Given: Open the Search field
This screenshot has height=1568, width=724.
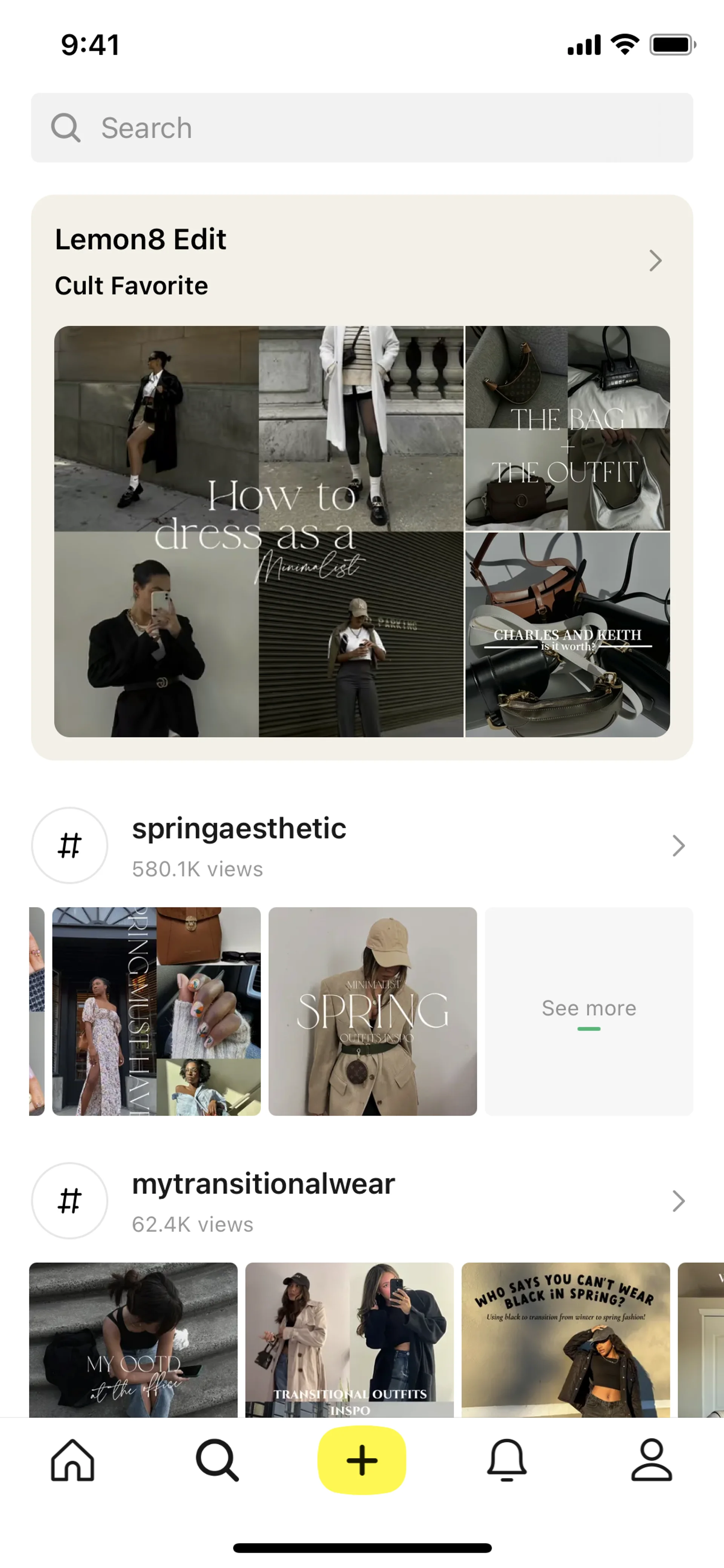Looking at the screenshot, I should 361,128.
